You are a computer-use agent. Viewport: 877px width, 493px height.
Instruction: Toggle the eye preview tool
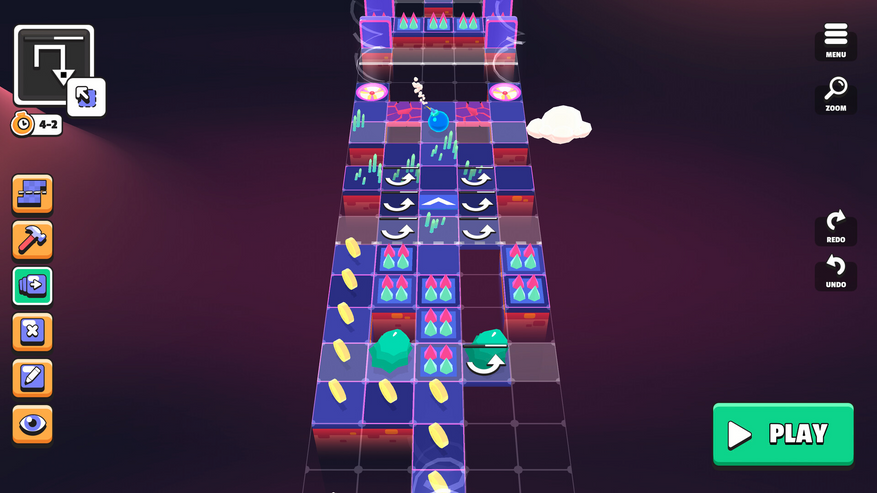click(32, 424)
